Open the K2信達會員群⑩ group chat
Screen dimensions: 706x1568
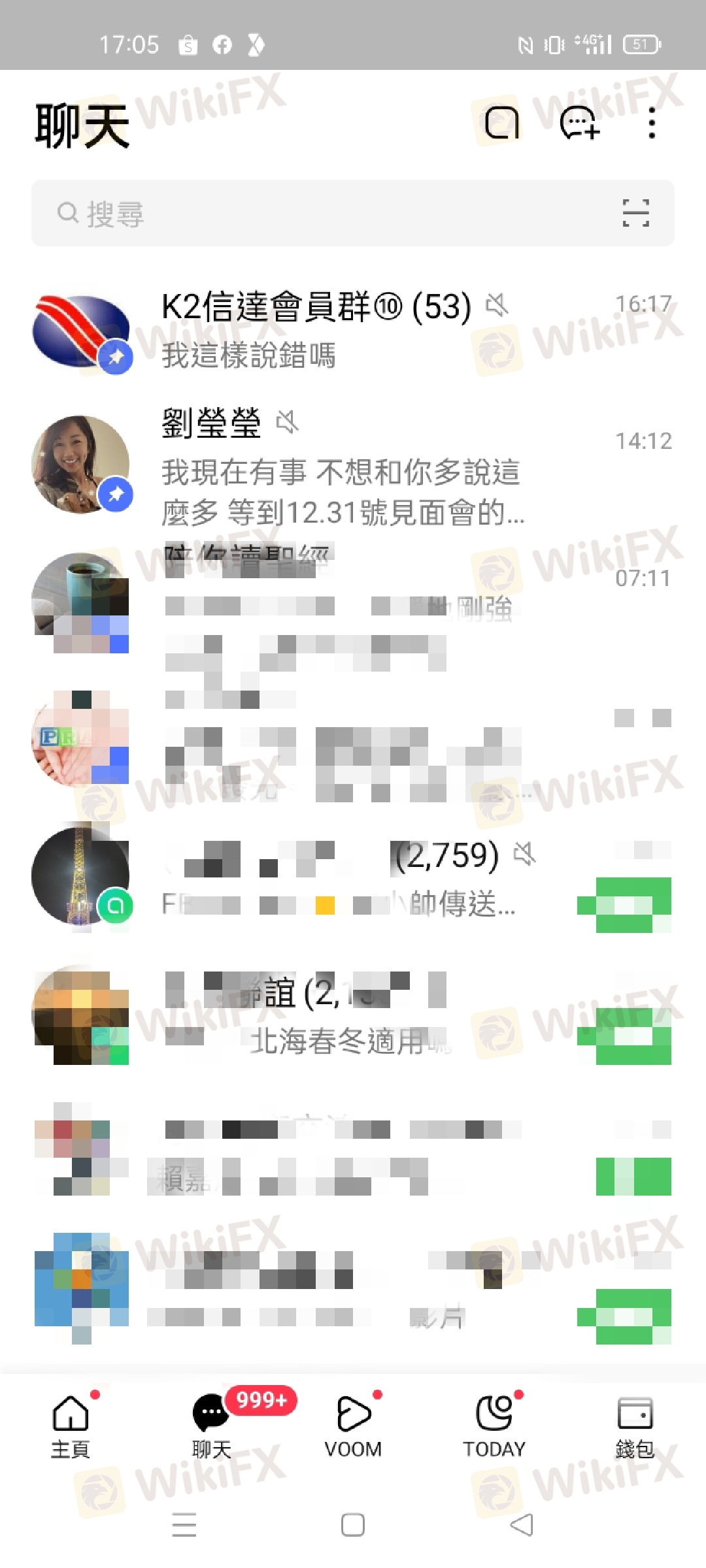[353, 330]
